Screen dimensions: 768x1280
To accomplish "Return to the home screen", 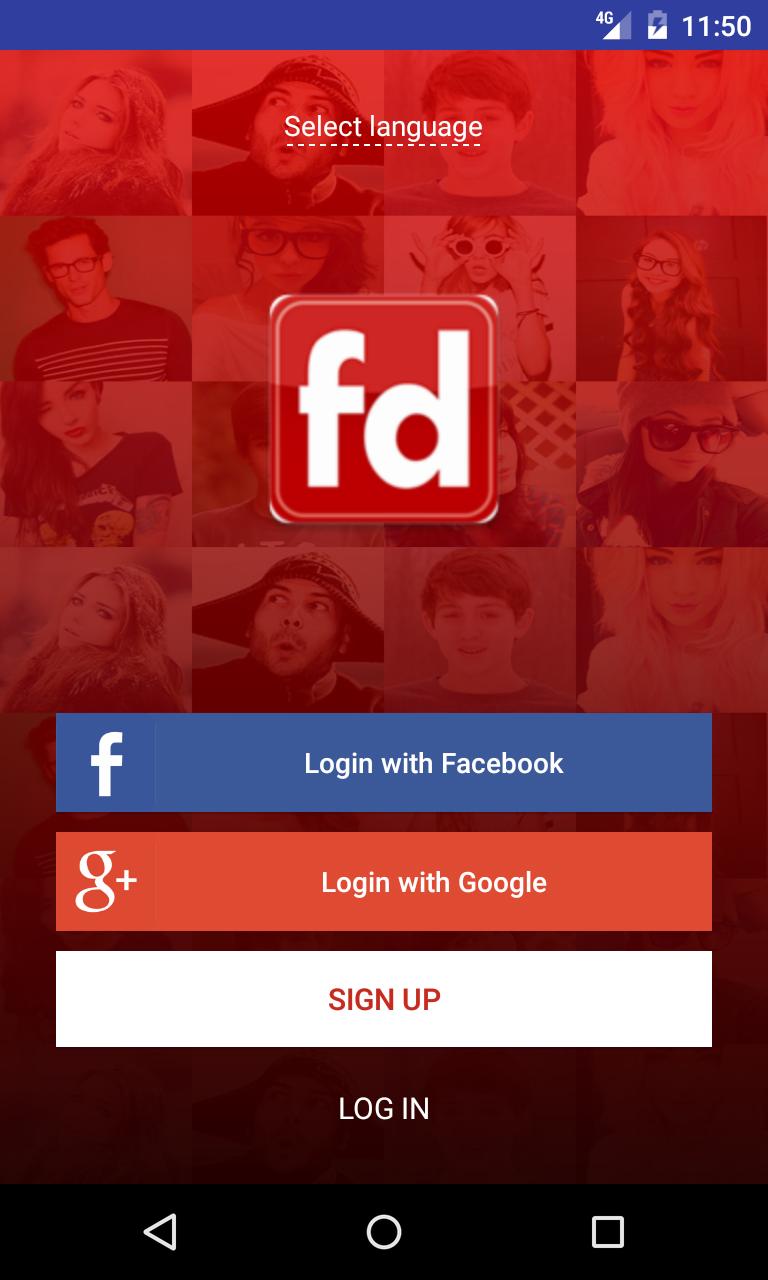I will (x=384, y=1232).
